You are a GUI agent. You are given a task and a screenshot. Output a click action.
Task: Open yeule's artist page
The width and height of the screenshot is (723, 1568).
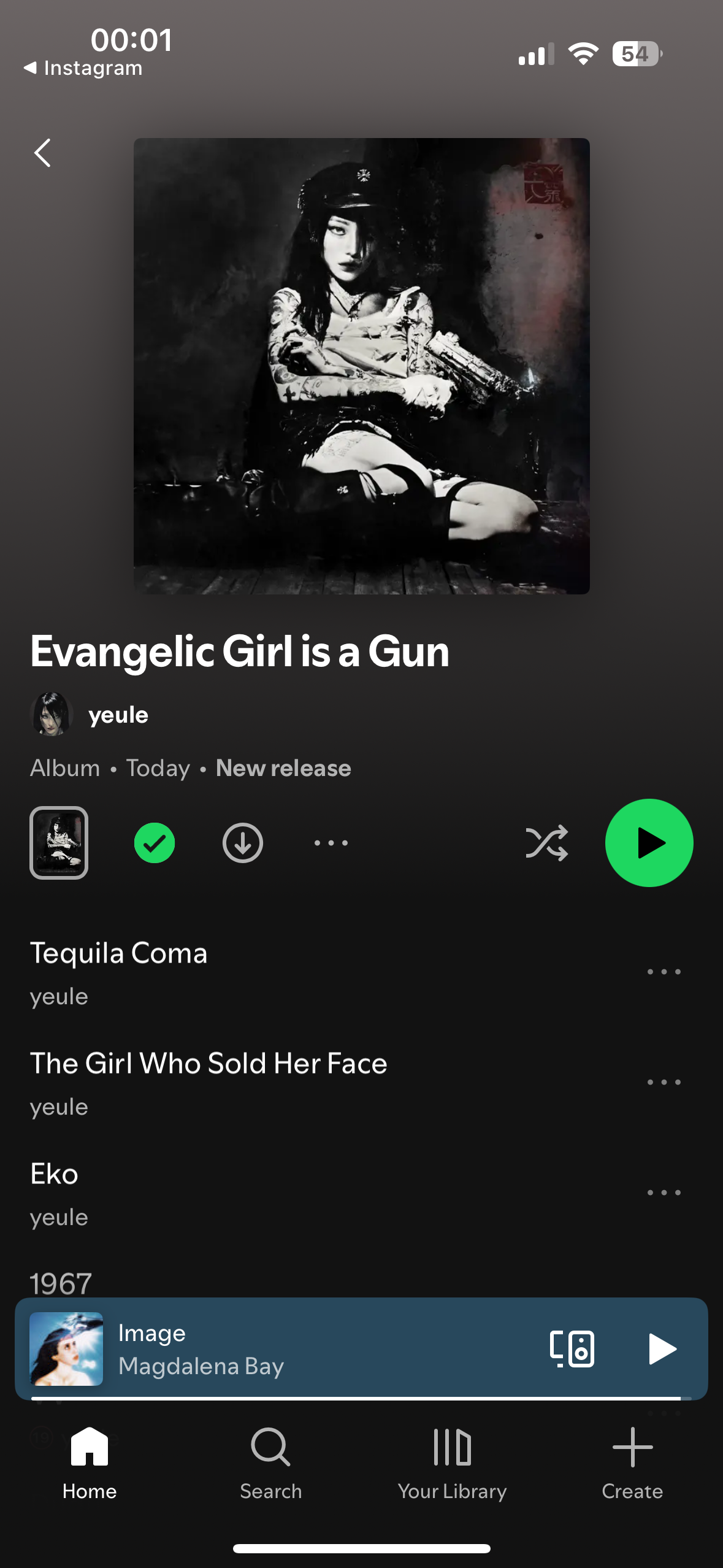coord(118,715)
